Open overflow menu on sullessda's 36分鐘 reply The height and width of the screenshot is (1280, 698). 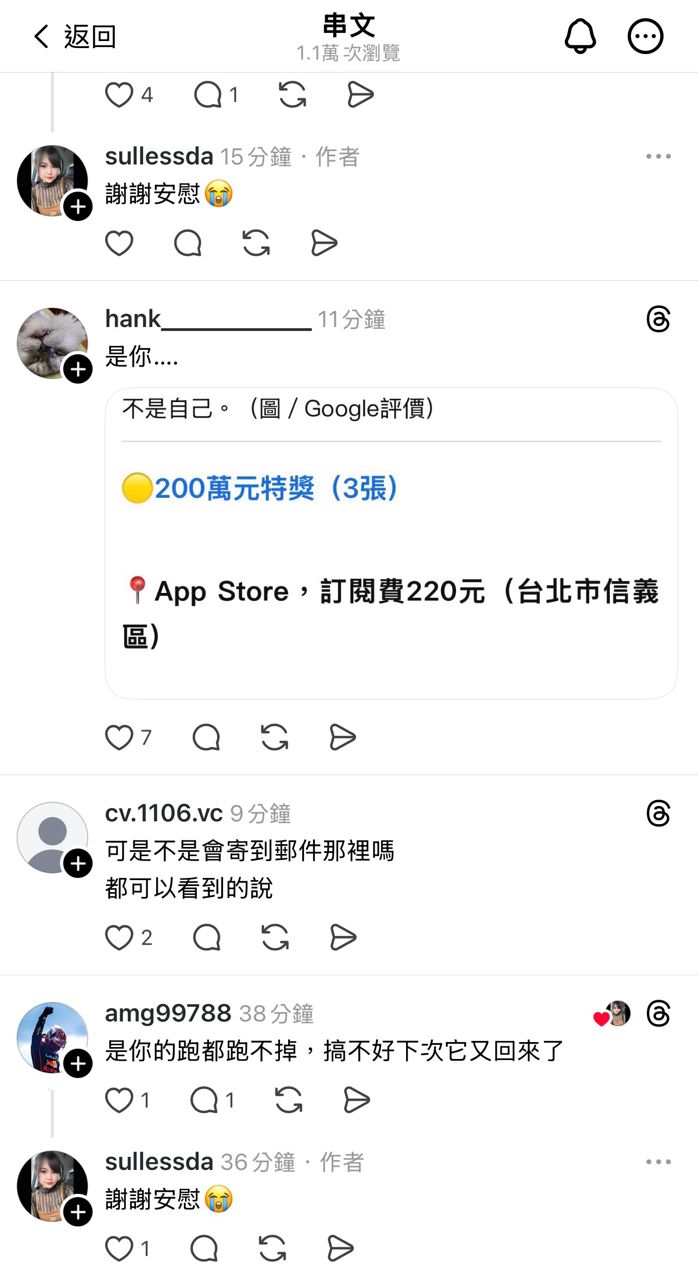pyautogui.click(x=658, y=1162)
